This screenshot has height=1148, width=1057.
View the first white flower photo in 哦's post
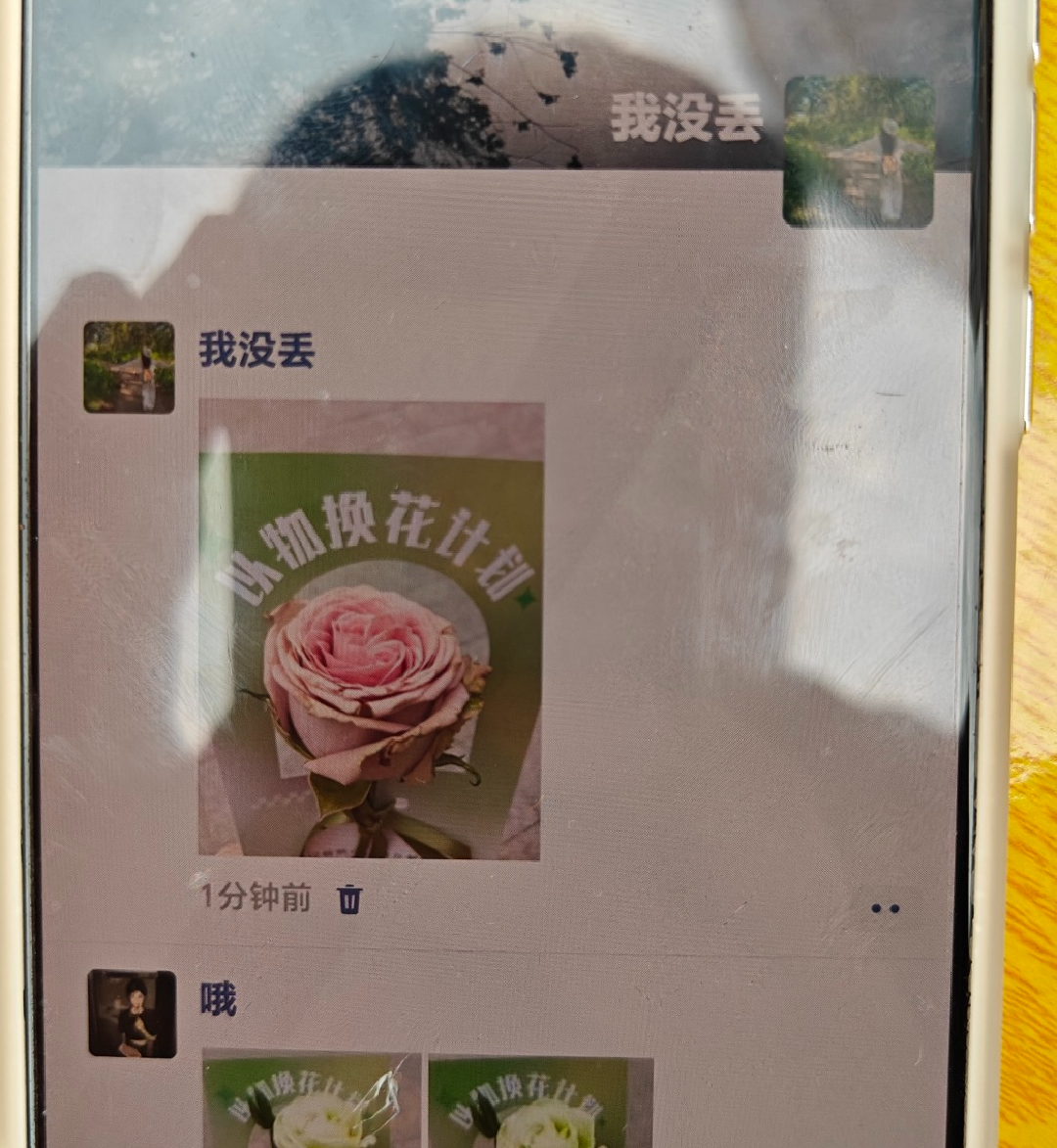pyautogui.click(x=311, y=1101)
